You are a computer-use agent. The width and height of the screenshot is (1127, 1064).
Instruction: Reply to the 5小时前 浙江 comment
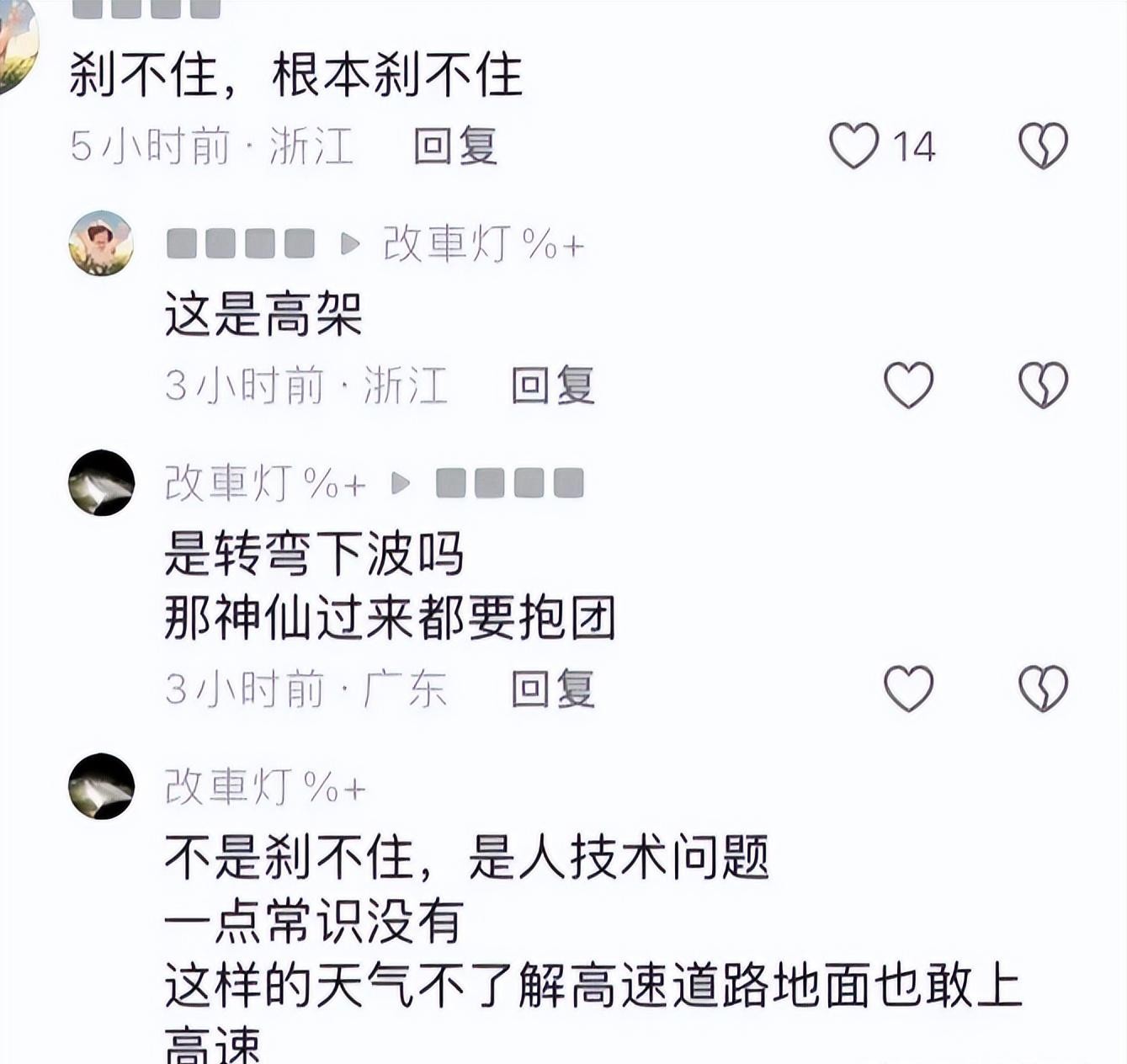pos(455,146)
